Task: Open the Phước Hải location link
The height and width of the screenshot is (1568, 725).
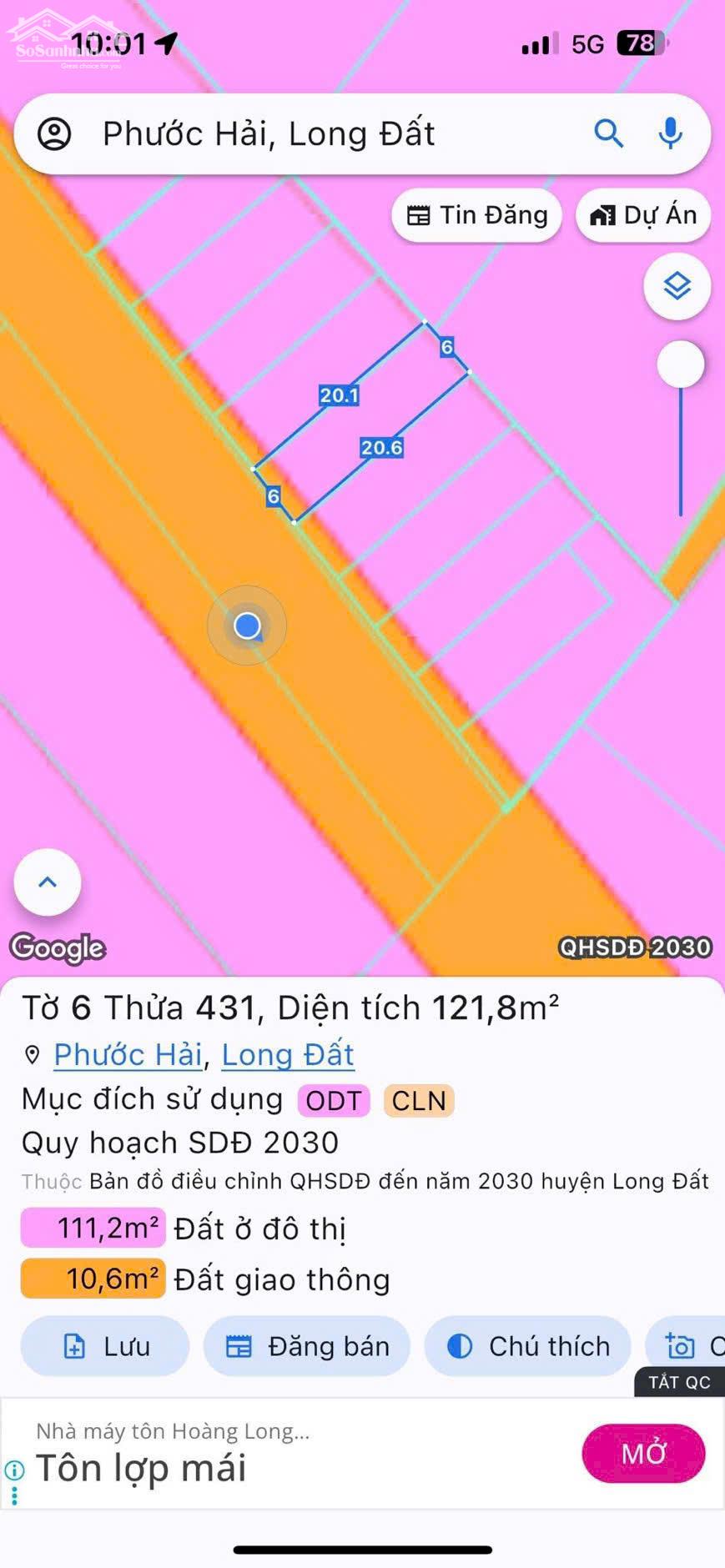Action: click(x=127, y=1054)
